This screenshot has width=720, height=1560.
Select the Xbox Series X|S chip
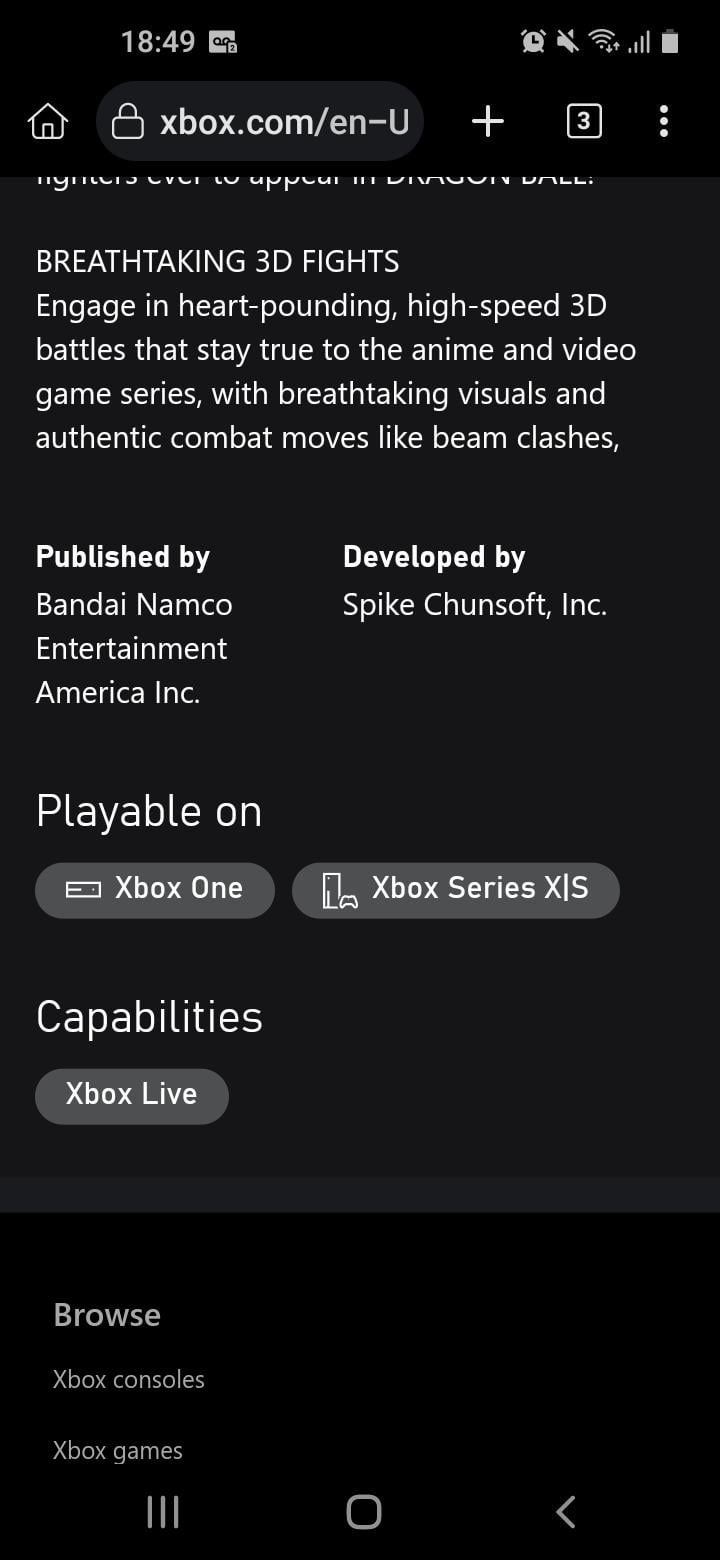pos(456,889)
